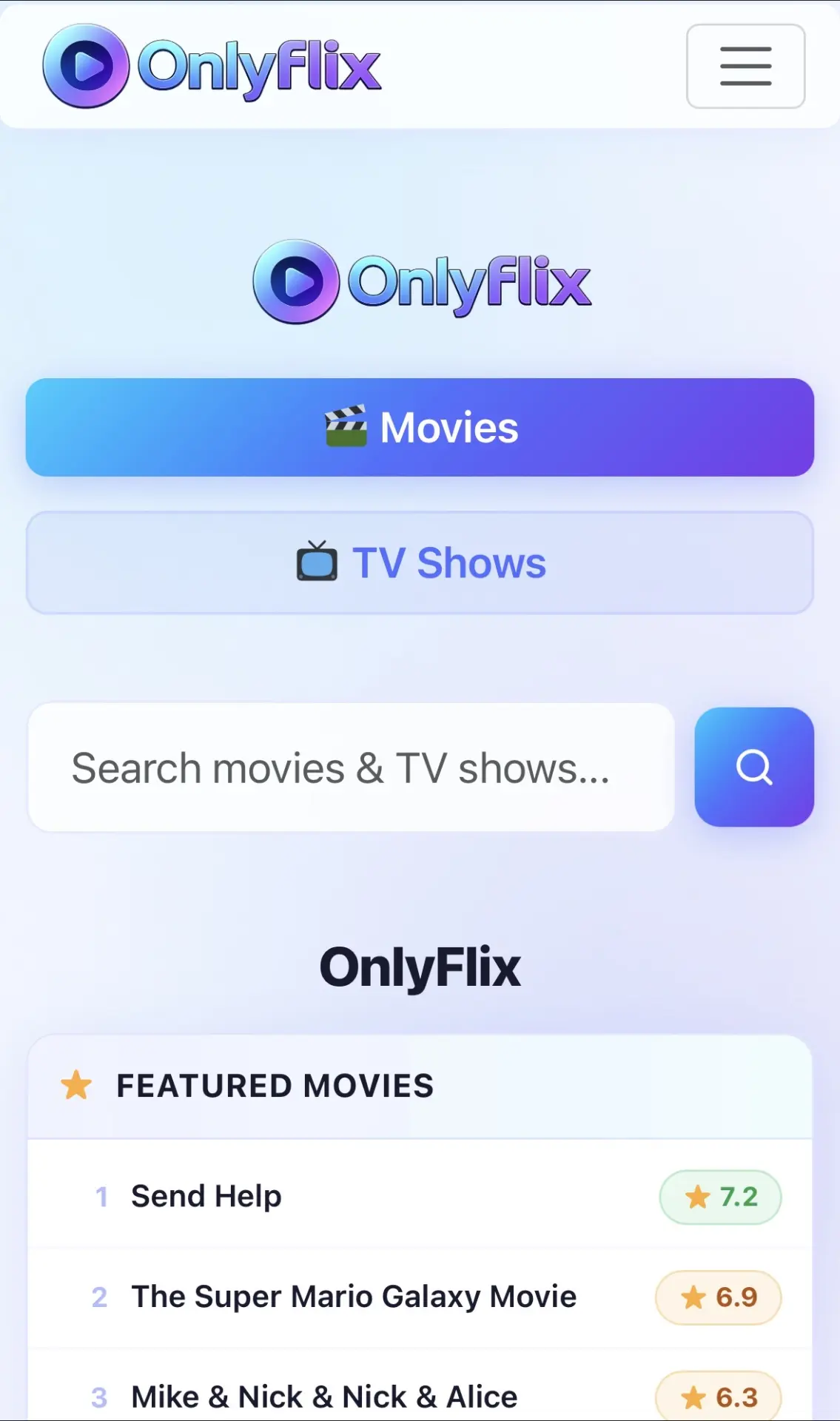Viewport: 840px width, 1421px height.
Task: Open the hamburger menu
Action: 745,66
